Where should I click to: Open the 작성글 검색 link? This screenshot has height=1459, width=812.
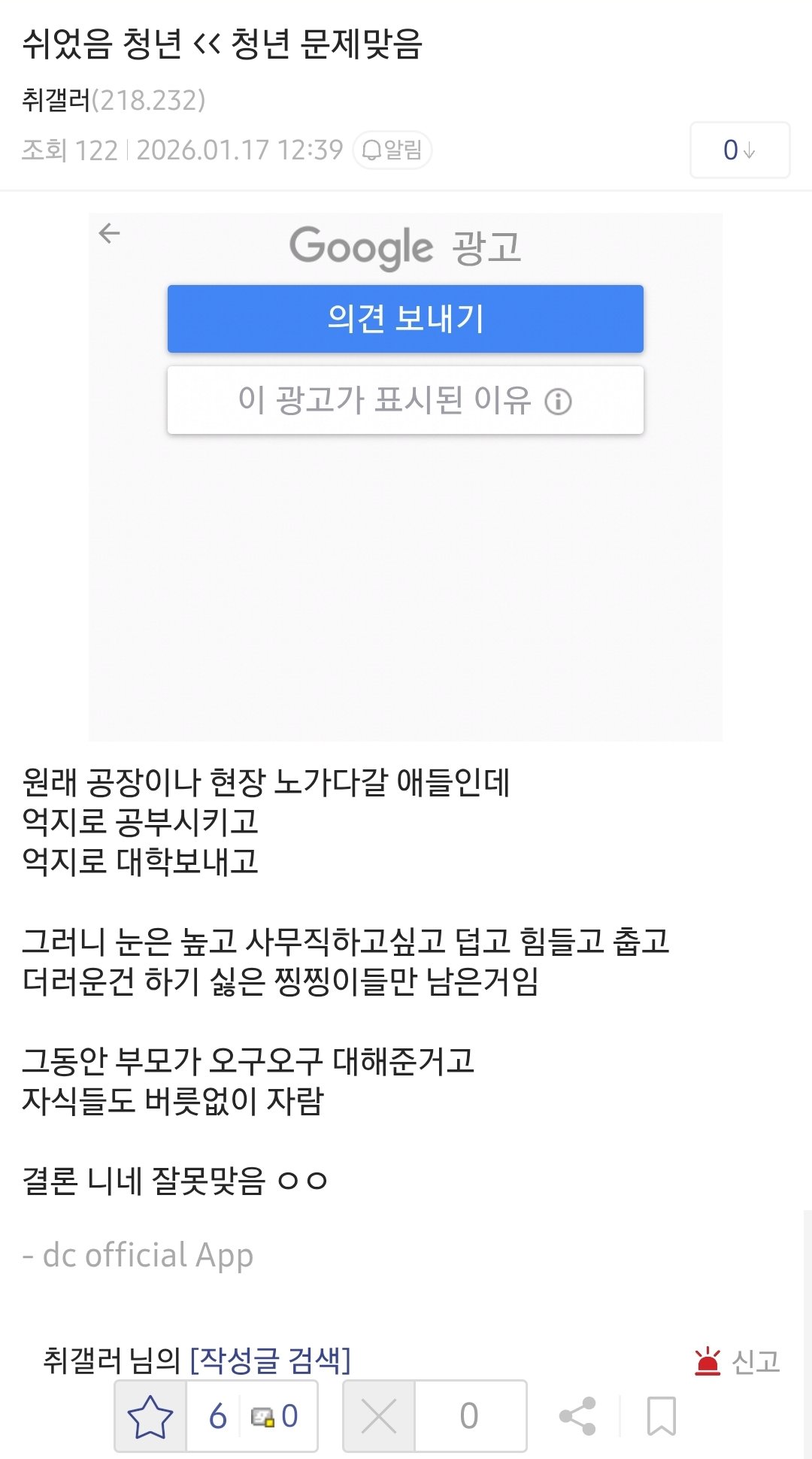pos(271,1360)
